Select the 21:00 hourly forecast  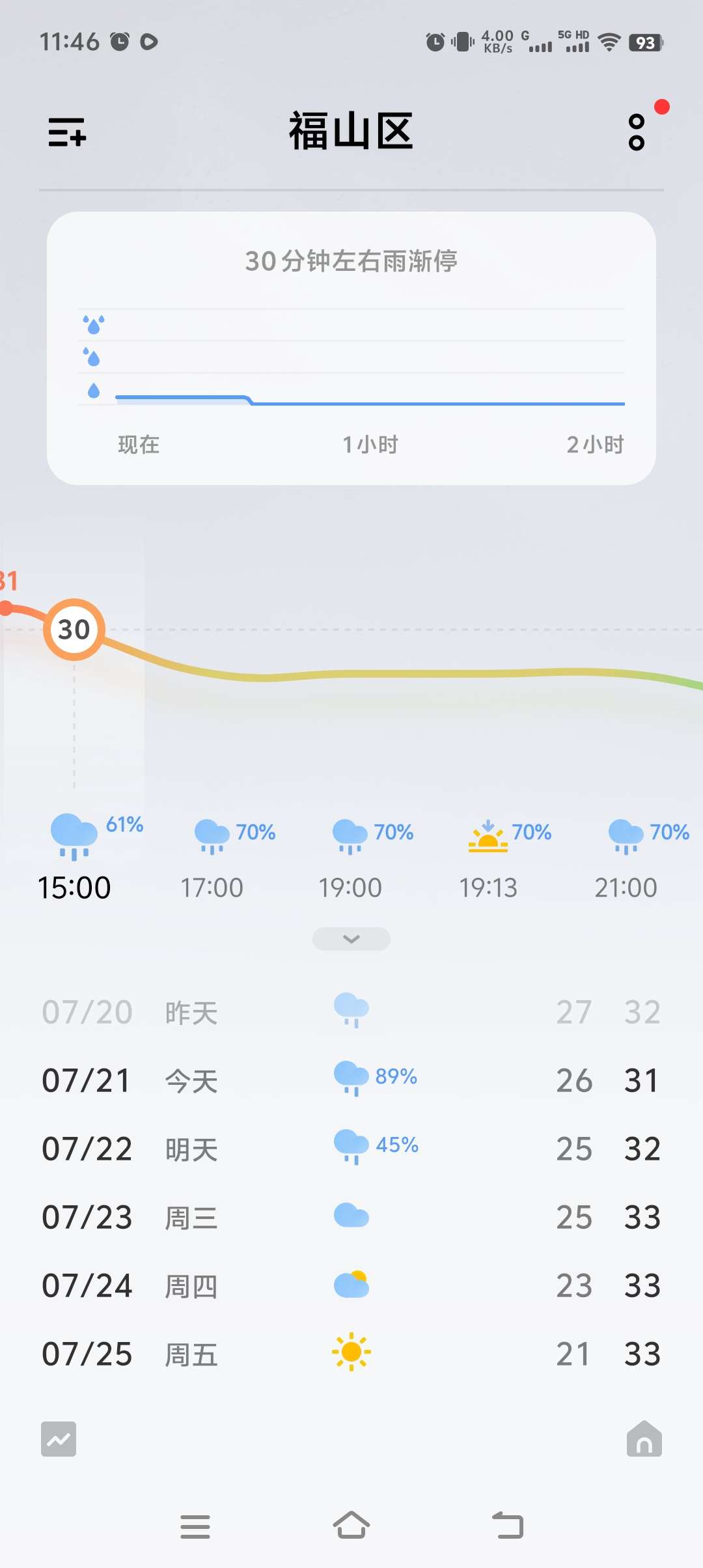(x=626, y=860)
